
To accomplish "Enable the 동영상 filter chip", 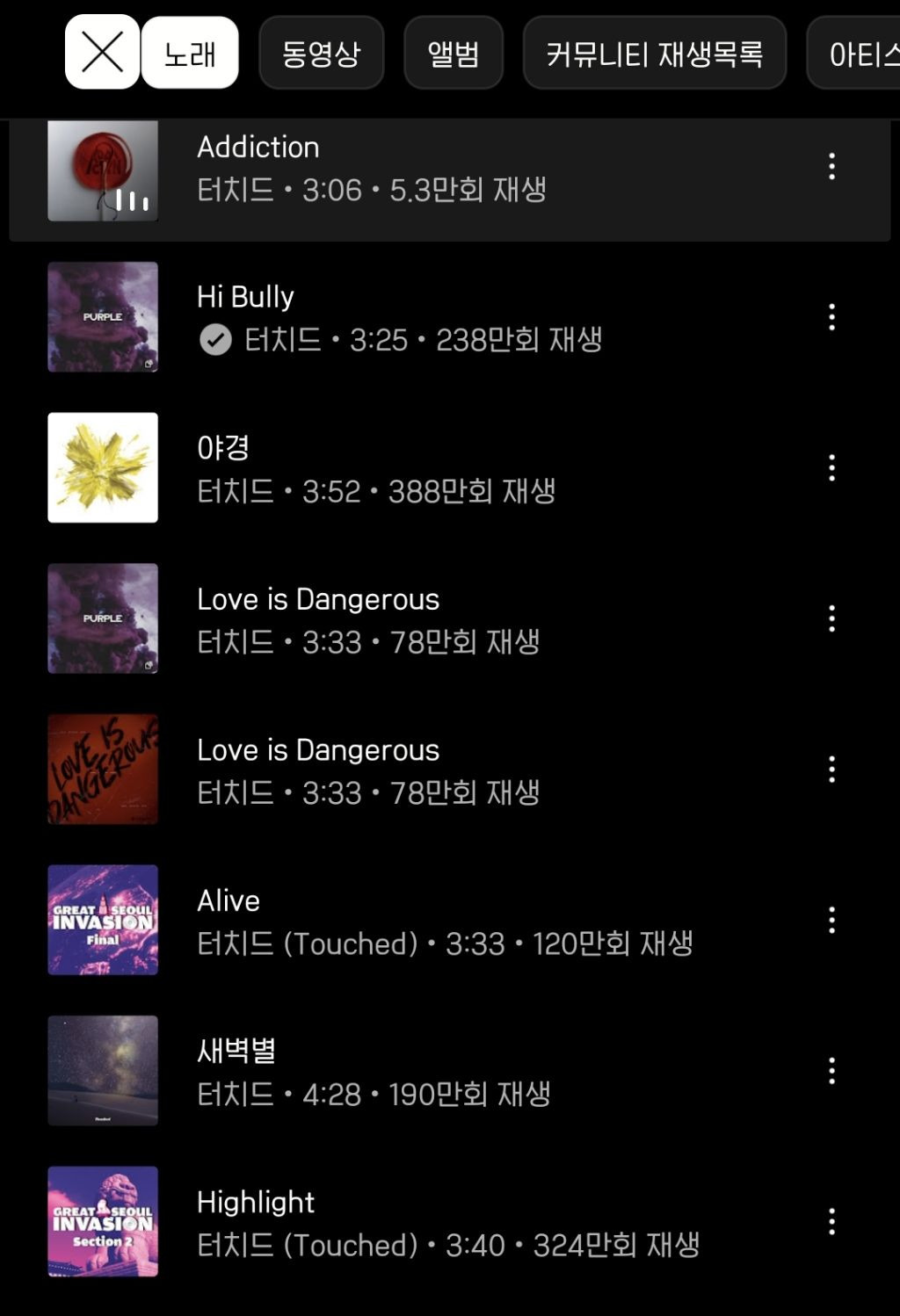I will tap(322, 54).
